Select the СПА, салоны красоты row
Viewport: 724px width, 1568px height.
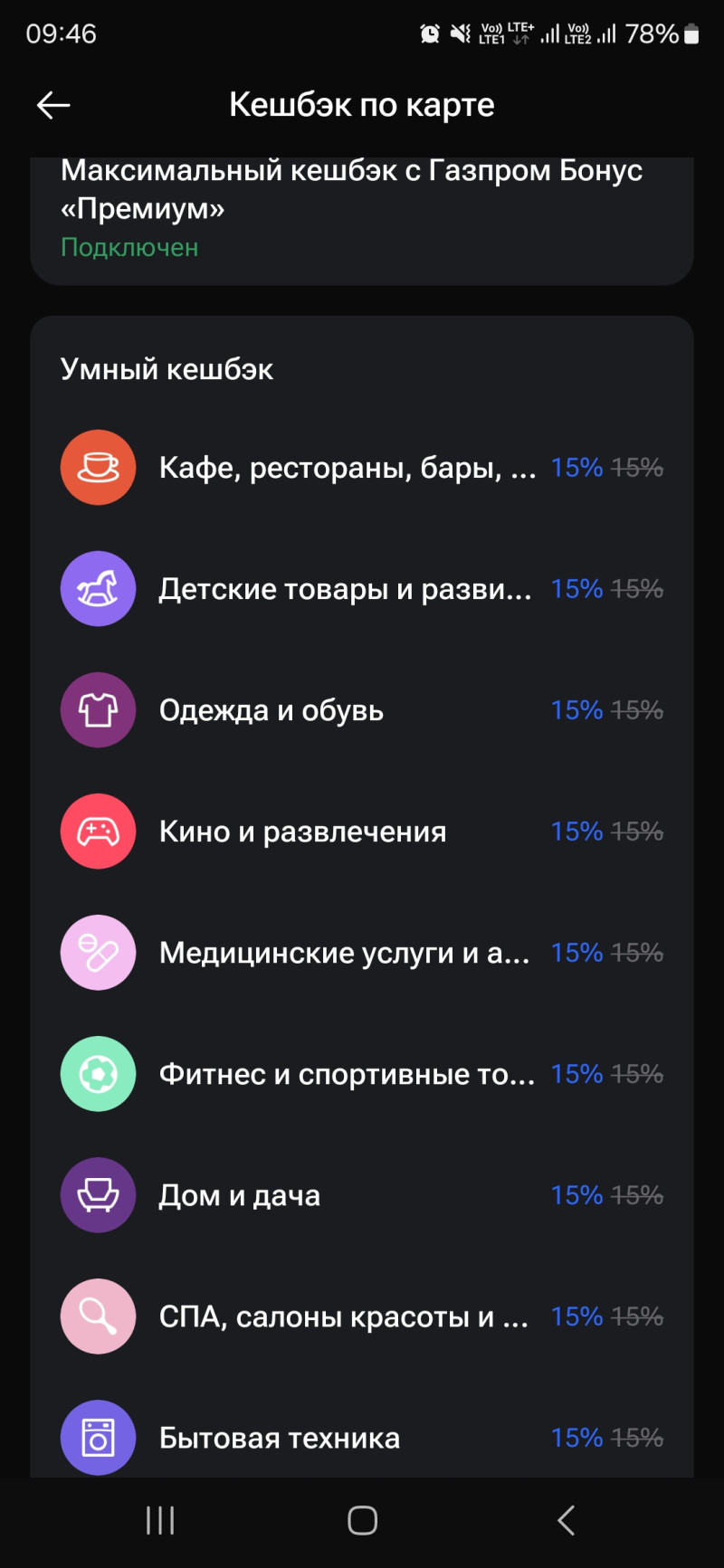point(362,1316)
